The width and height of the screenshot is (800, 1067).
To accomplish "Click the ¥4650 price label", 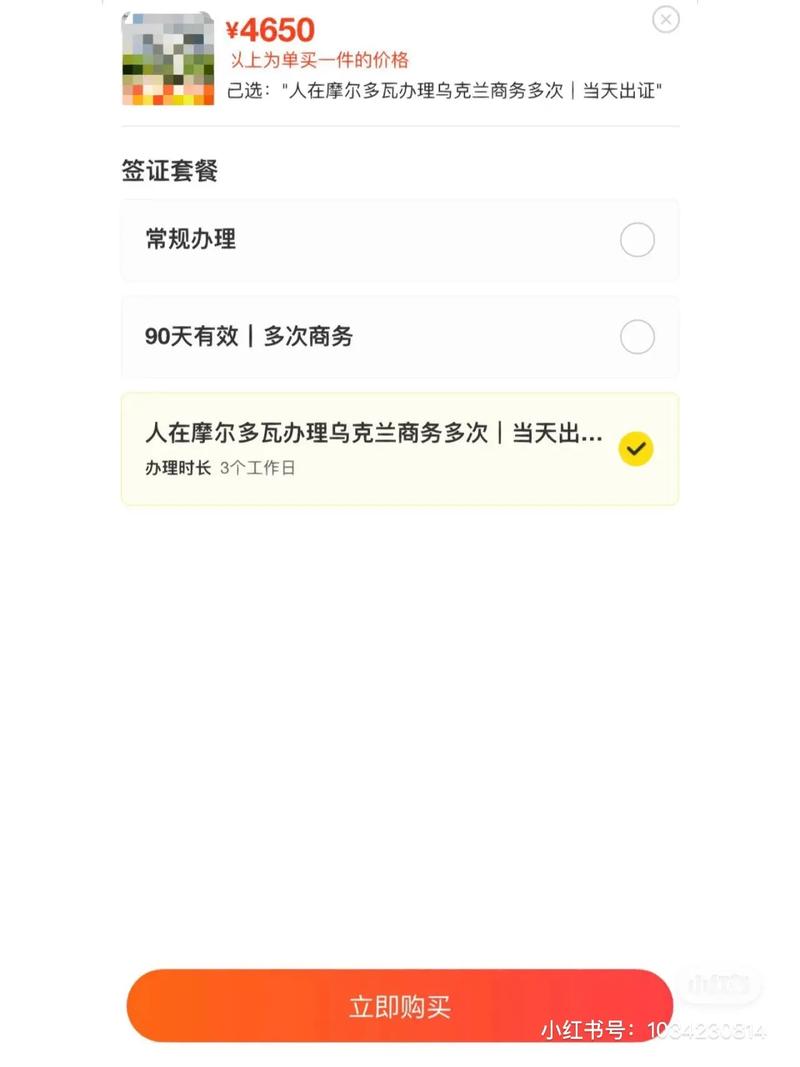I will 270,29.
